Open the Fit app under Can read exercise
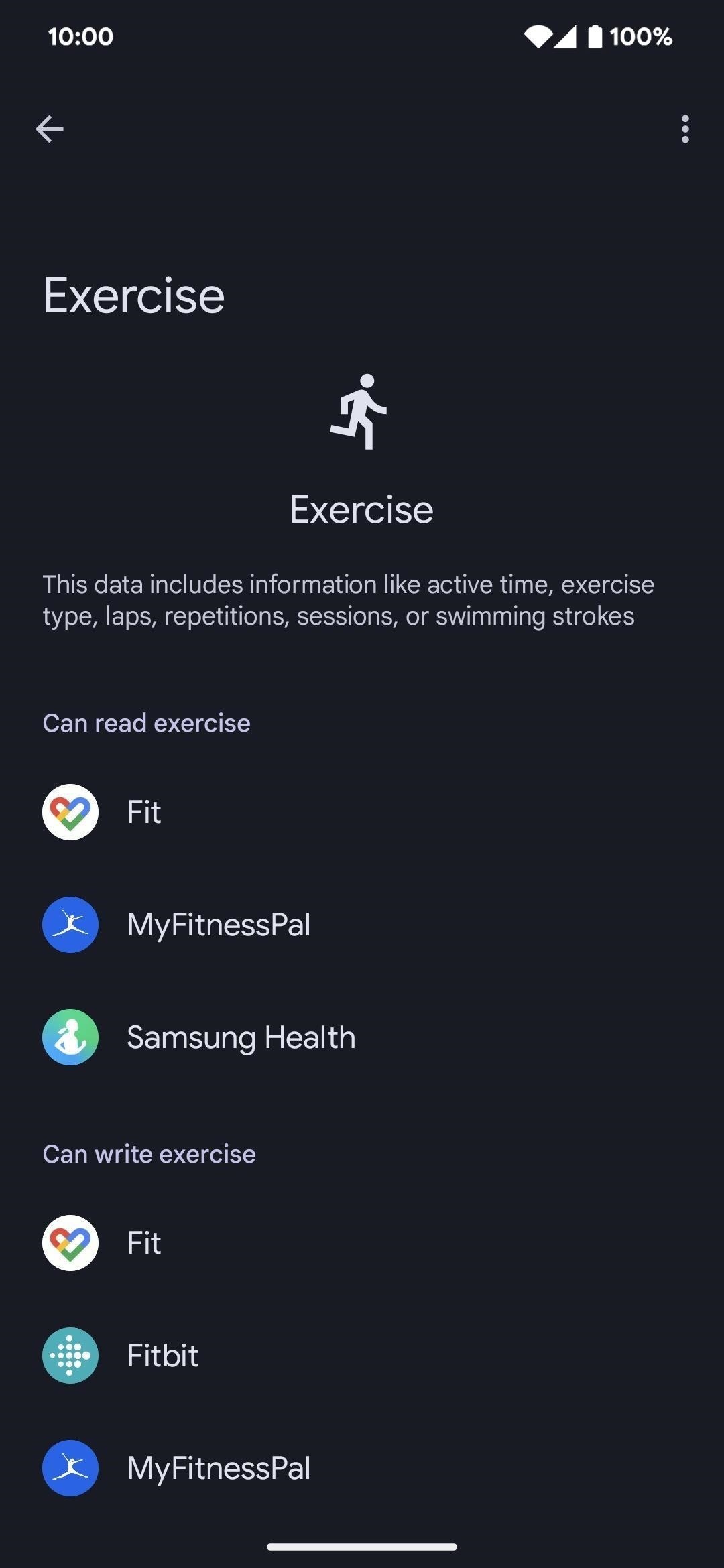This screenshot has width=724, height=1568. [x=143, y=811]
